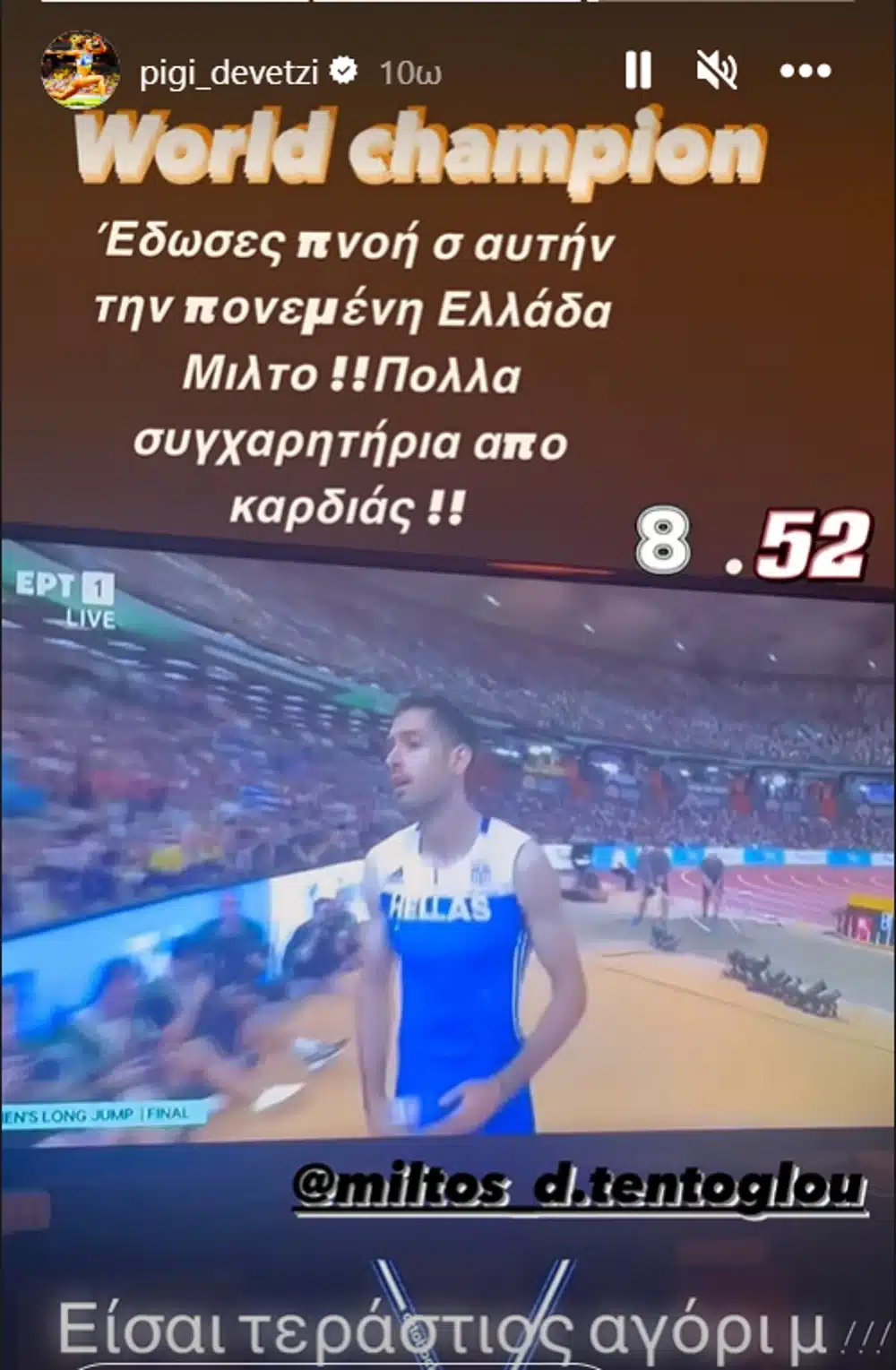Open the three-dot story options menu
896x1370 pixels.
[x=806, y=71]
